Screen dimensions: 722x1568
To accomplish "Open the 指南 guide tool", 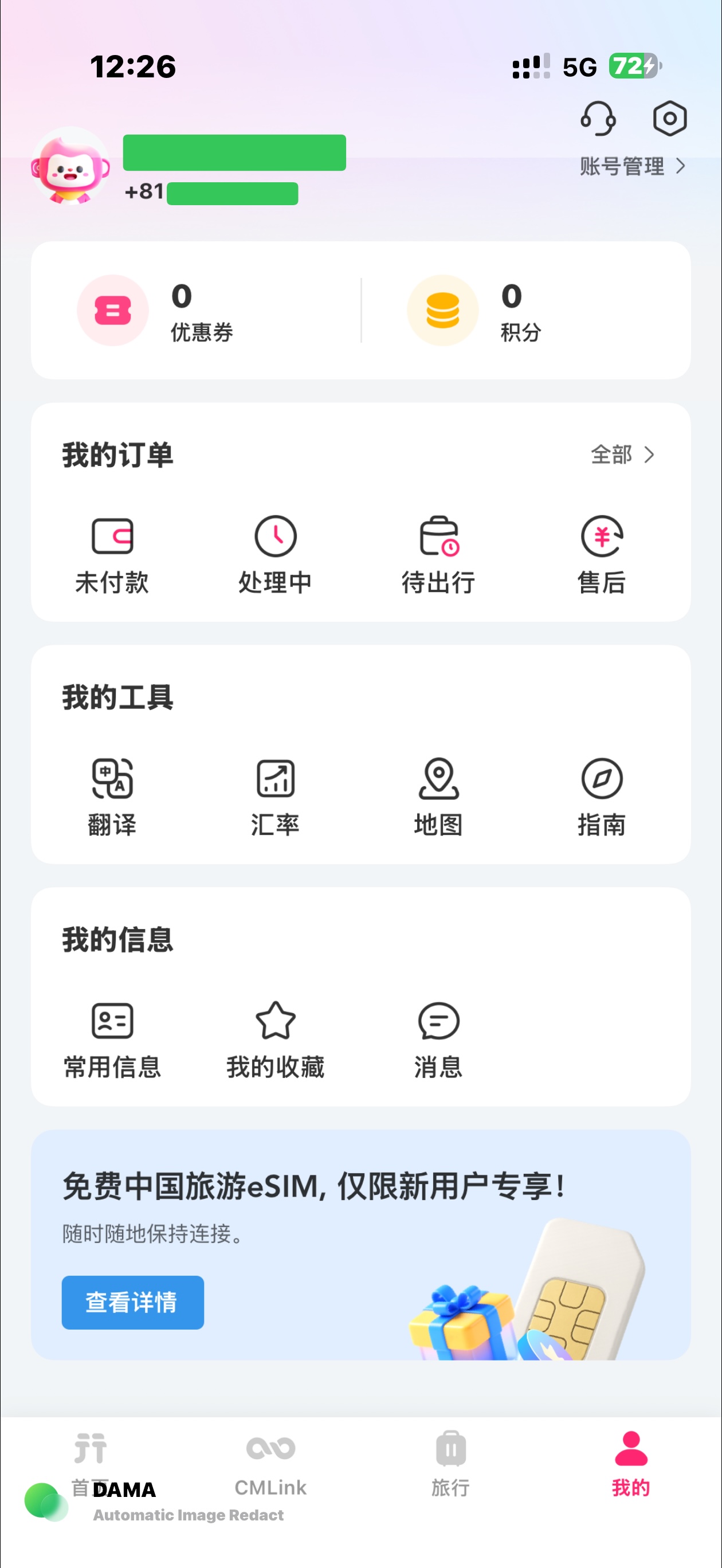I will click(x=602, y=797).
